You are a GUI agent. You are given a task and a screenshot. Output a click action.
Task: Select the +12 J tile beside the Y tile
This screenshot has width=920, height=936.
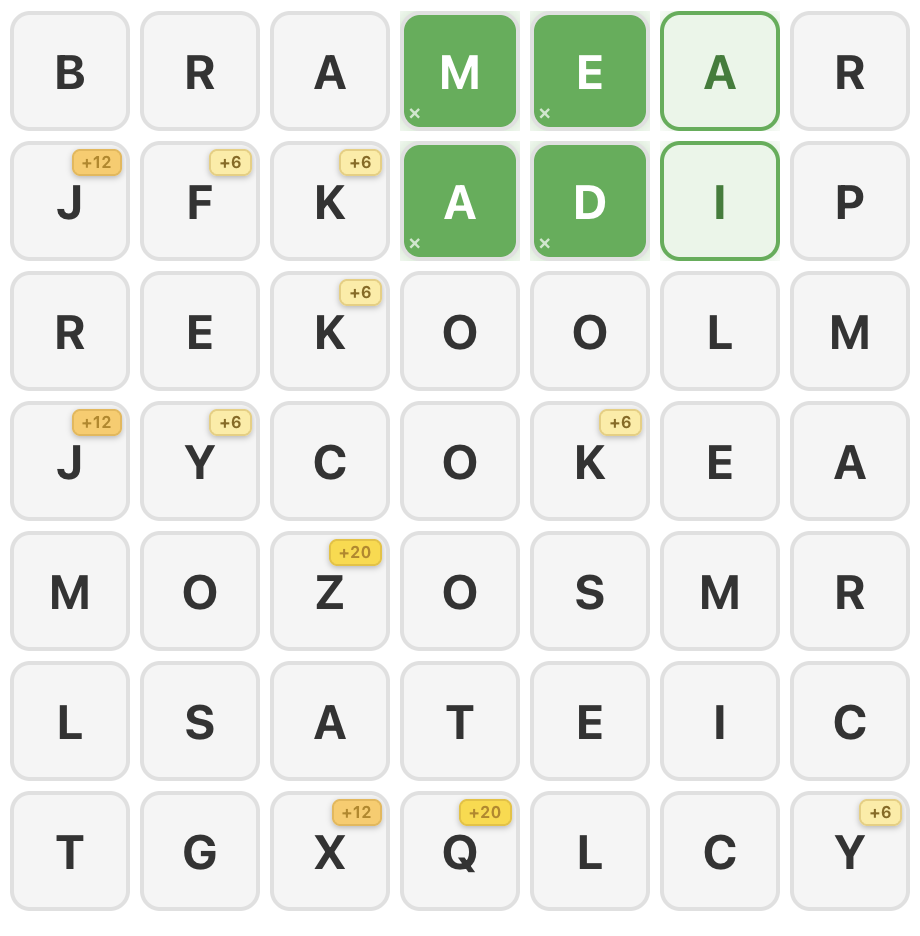click(x=69, y=461)
